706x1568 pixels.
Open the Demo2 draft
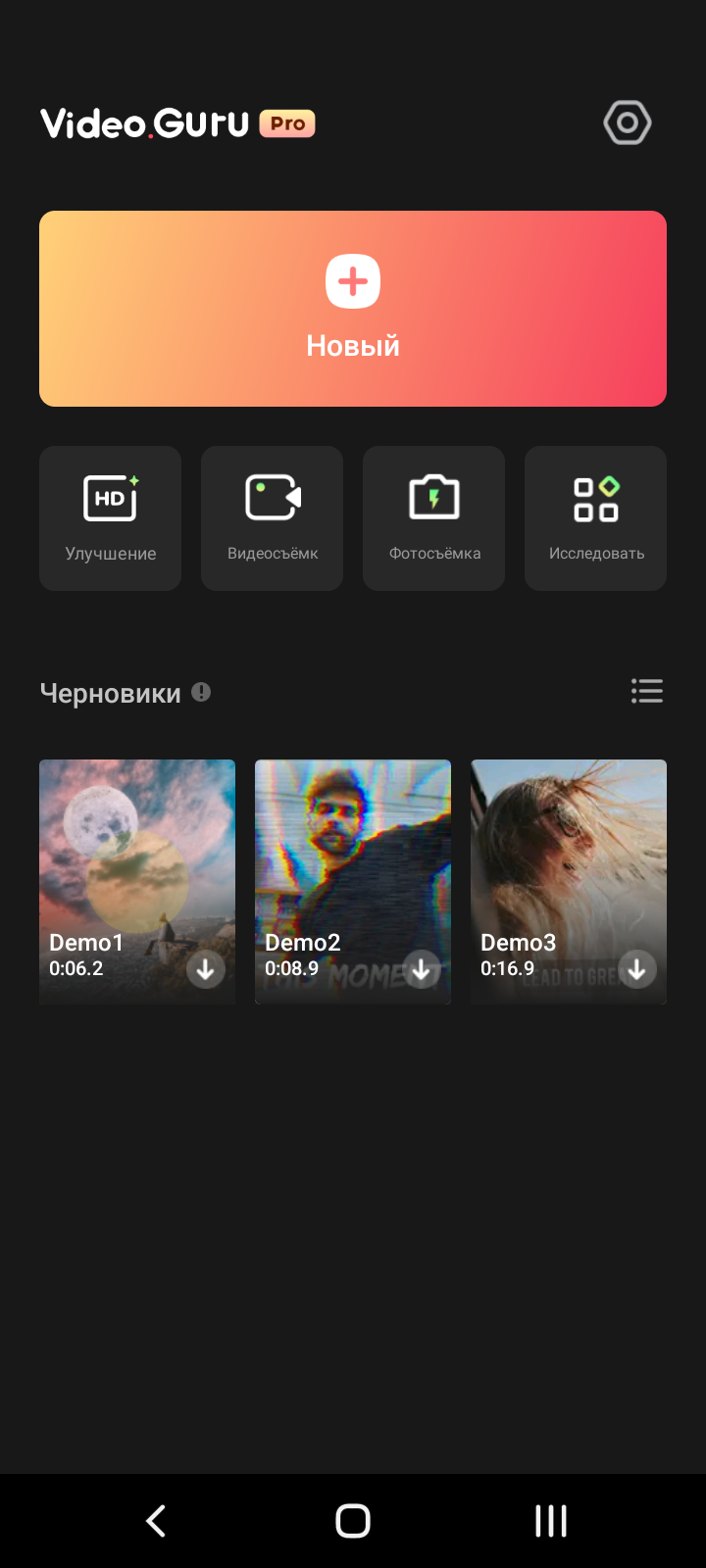click(353, 882)
